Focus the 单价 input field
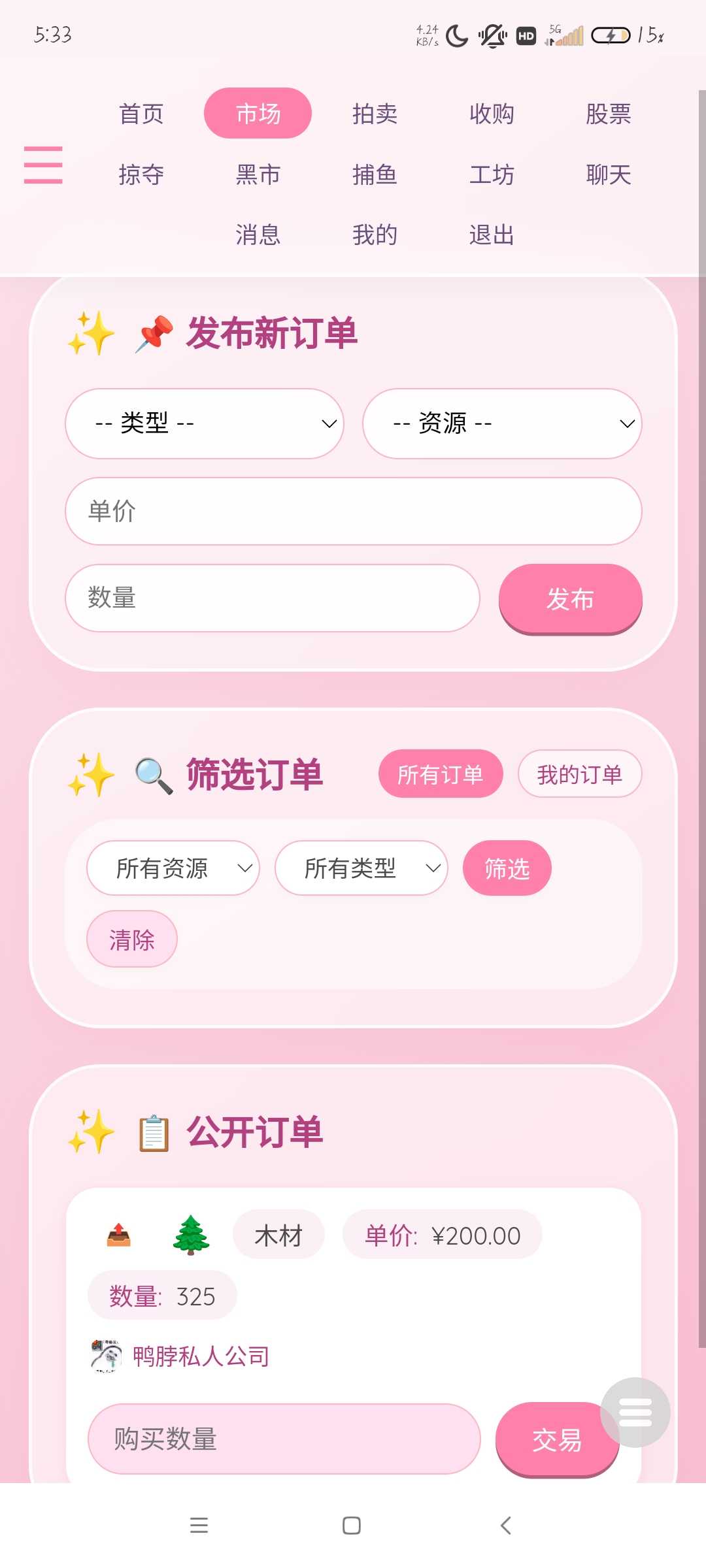The image size is (706, 1568). click(353, 511)
